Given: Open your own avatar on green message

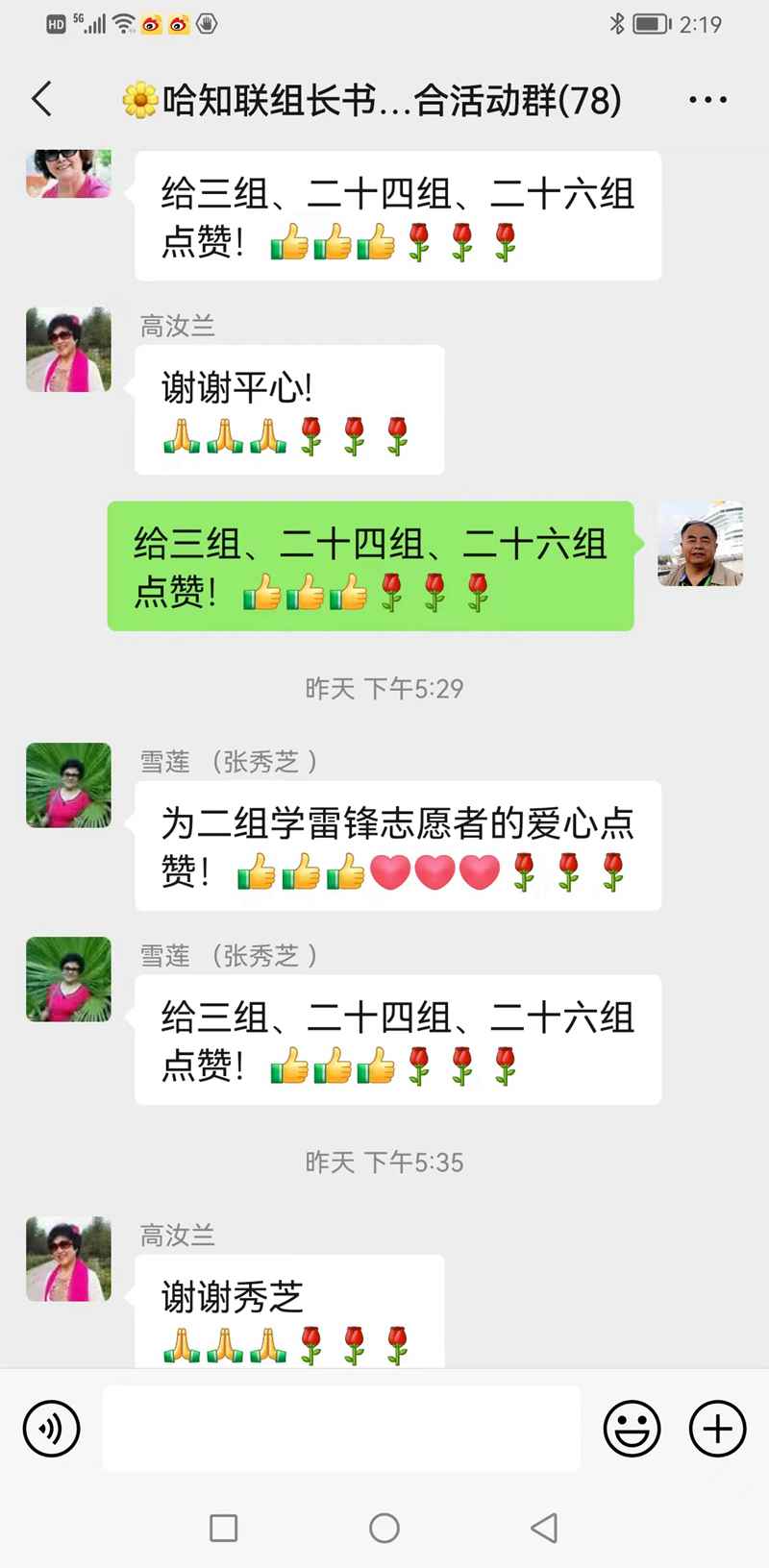Looking at the screenshot, I should click(700, 544).
